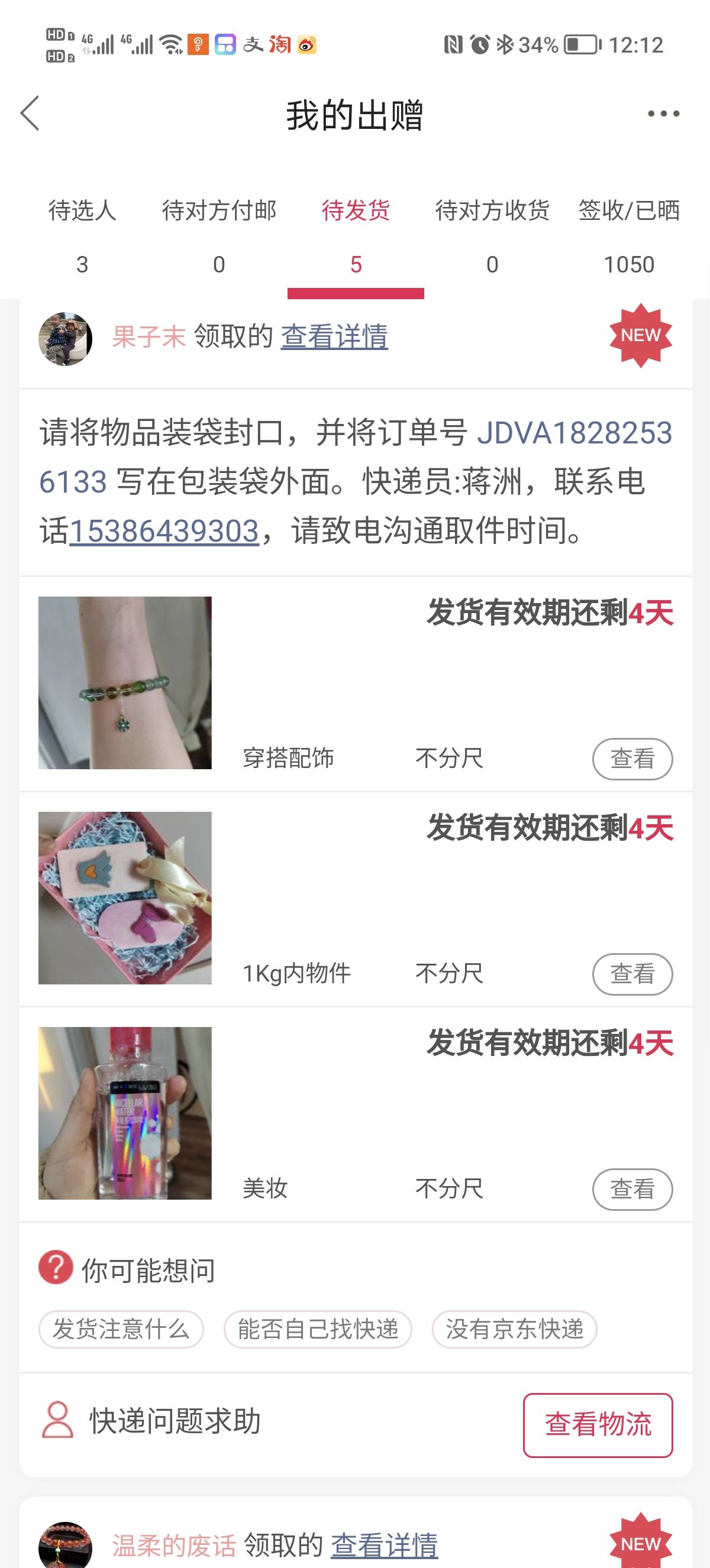This screenshot has width=710, height=1568.
Task: Tap 查看 for the 穿搭配饰 item
Action: 632,759
